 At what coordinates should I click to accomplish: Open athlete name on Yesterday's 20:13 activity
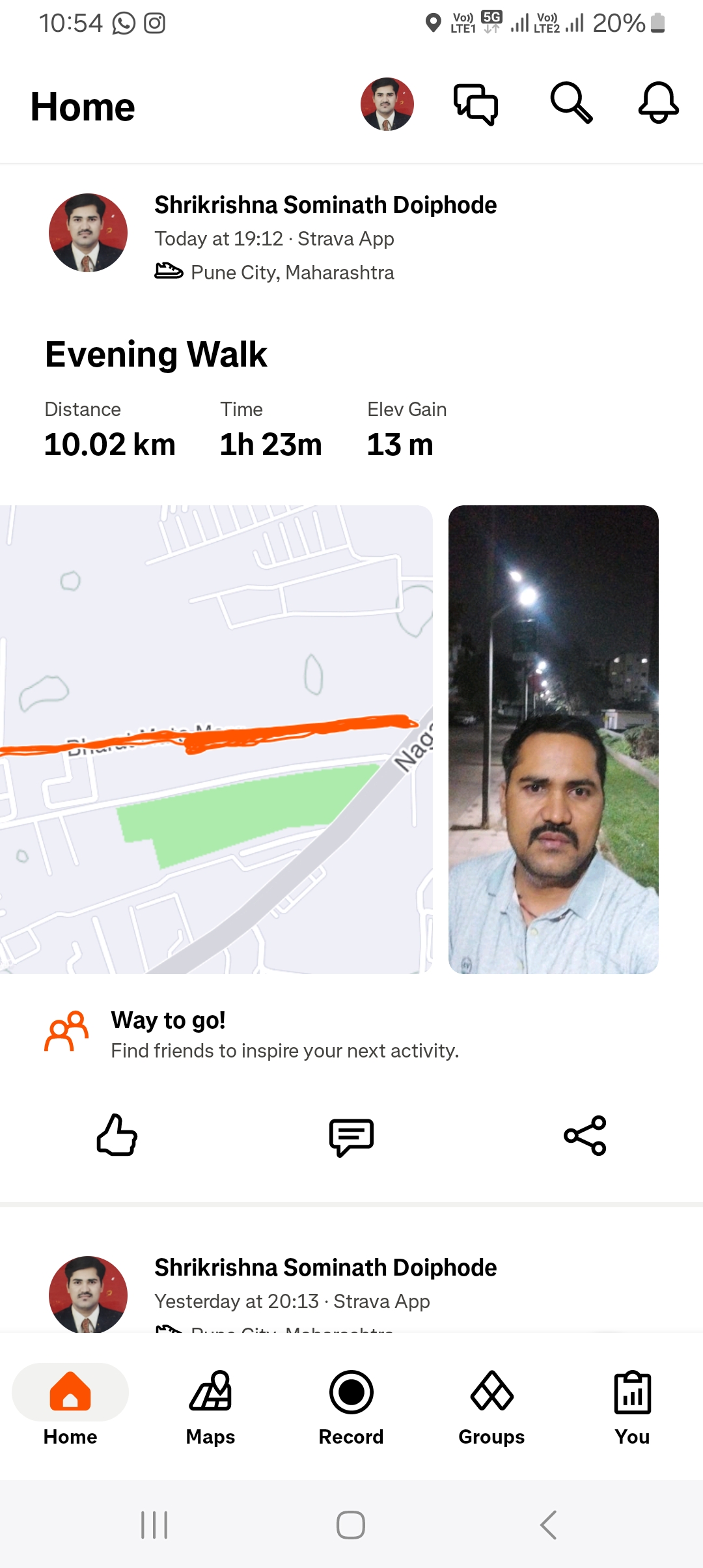coord(325,1268)
